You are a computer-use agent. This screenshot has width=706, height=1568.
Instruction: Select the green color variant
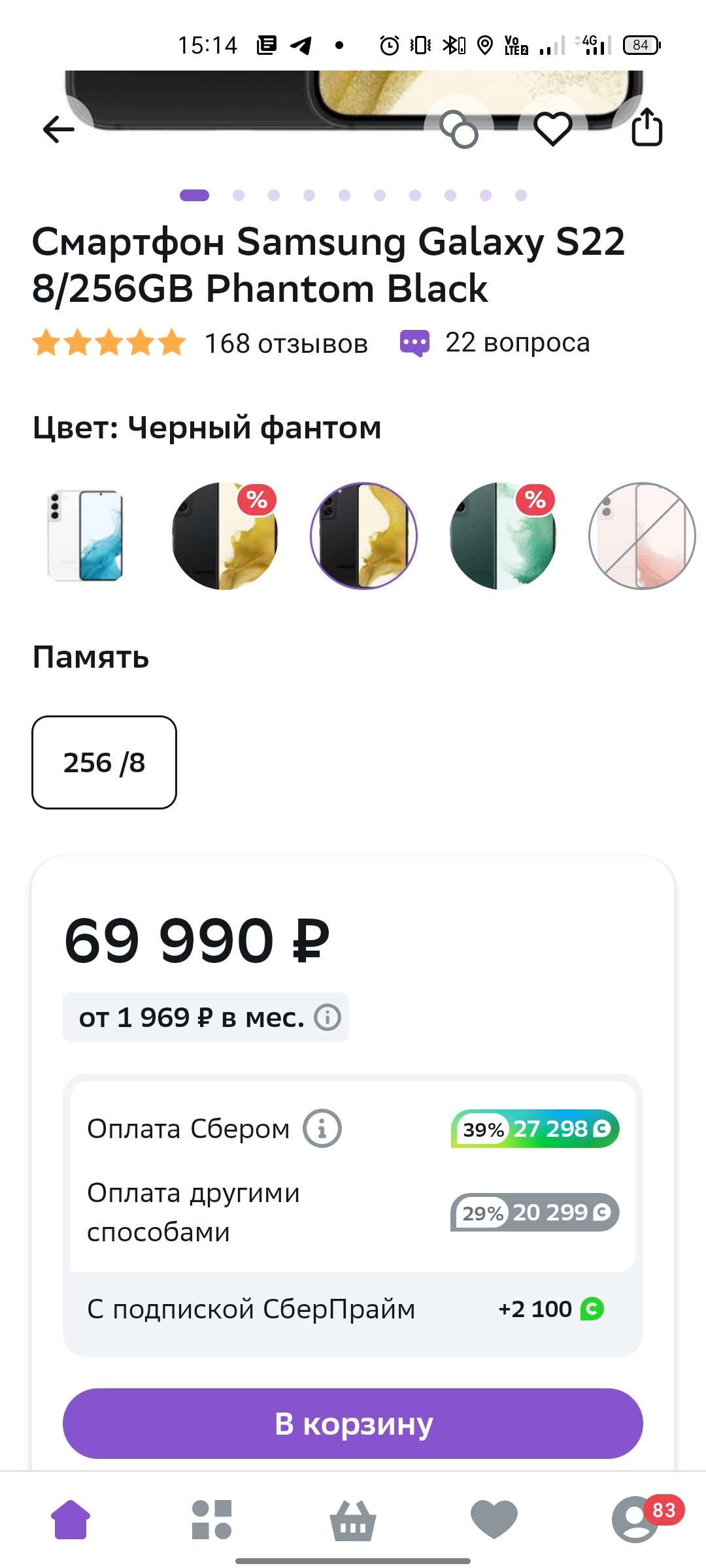tap(503, 536)
